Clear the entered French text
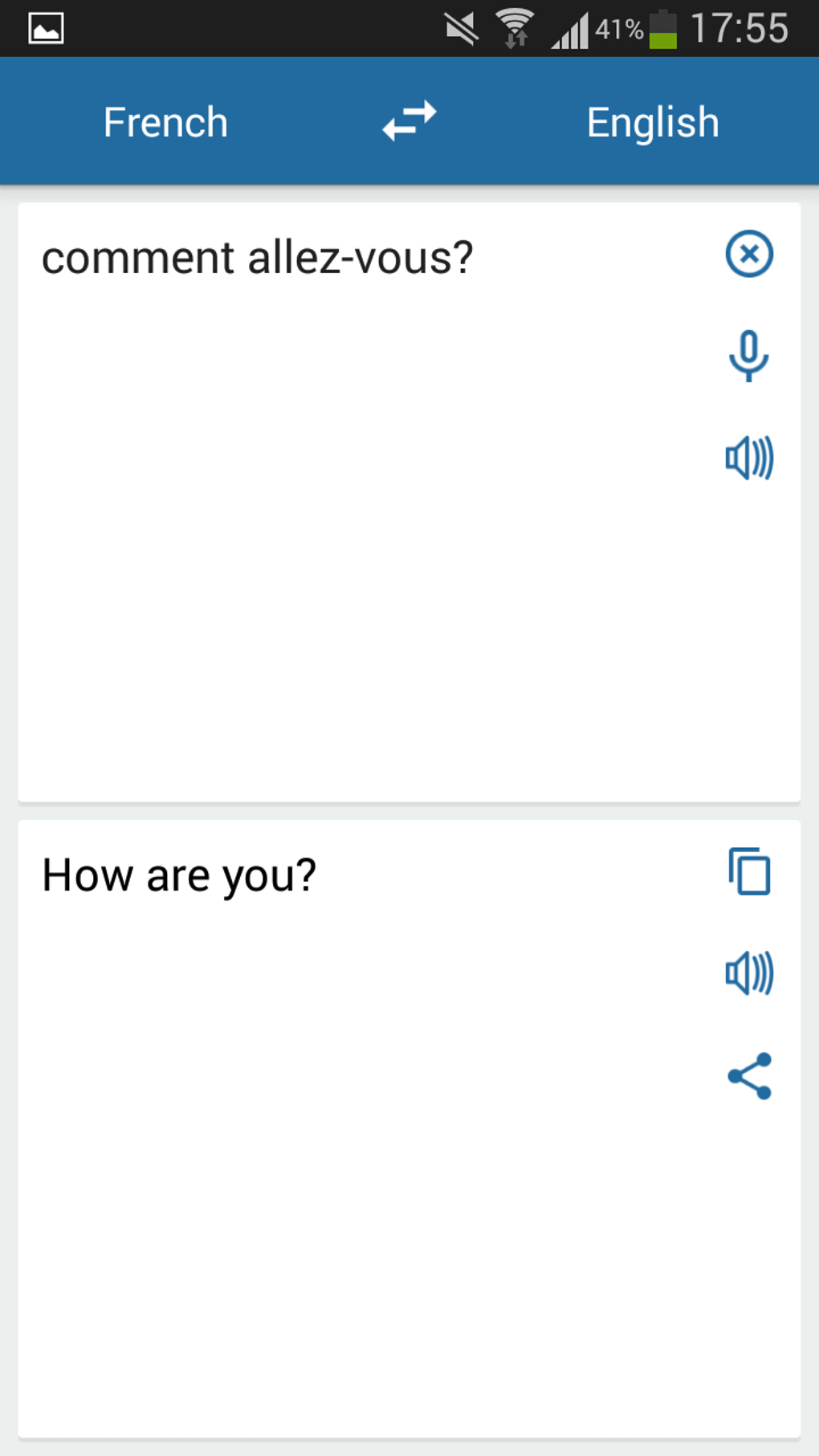Viewport: 819px width, 1456px height. tap(749, 254)
